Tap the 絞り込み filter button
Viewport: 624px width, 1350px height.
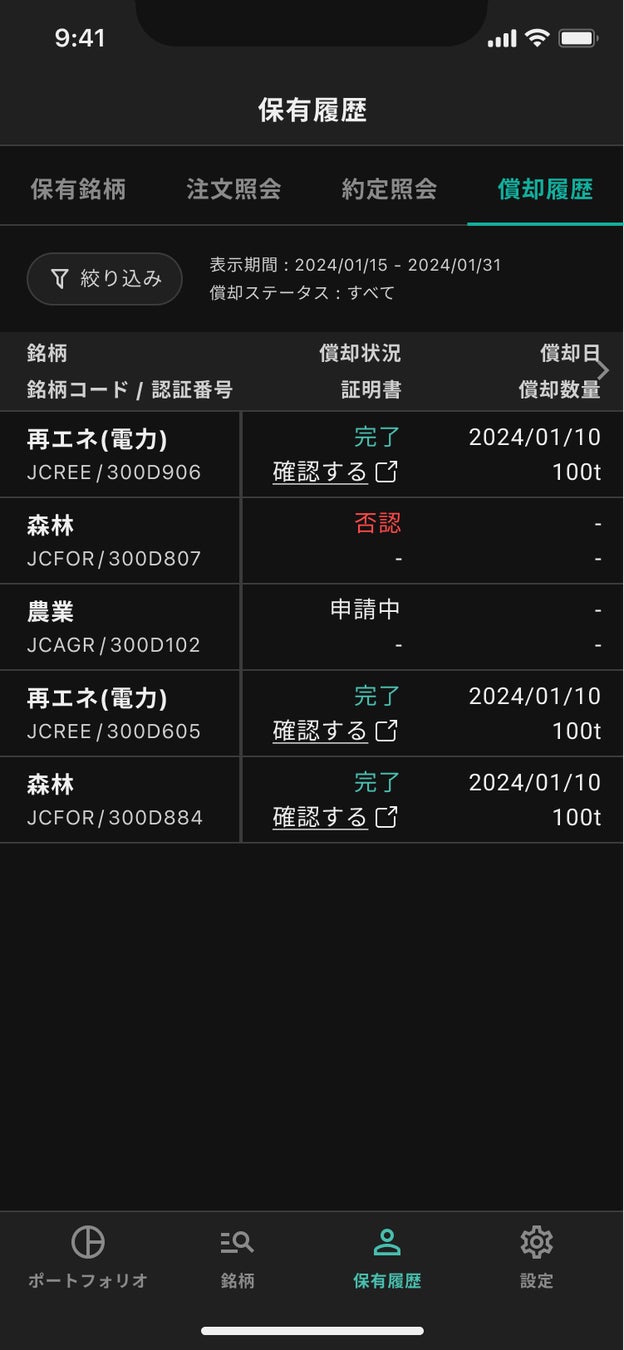105,279
